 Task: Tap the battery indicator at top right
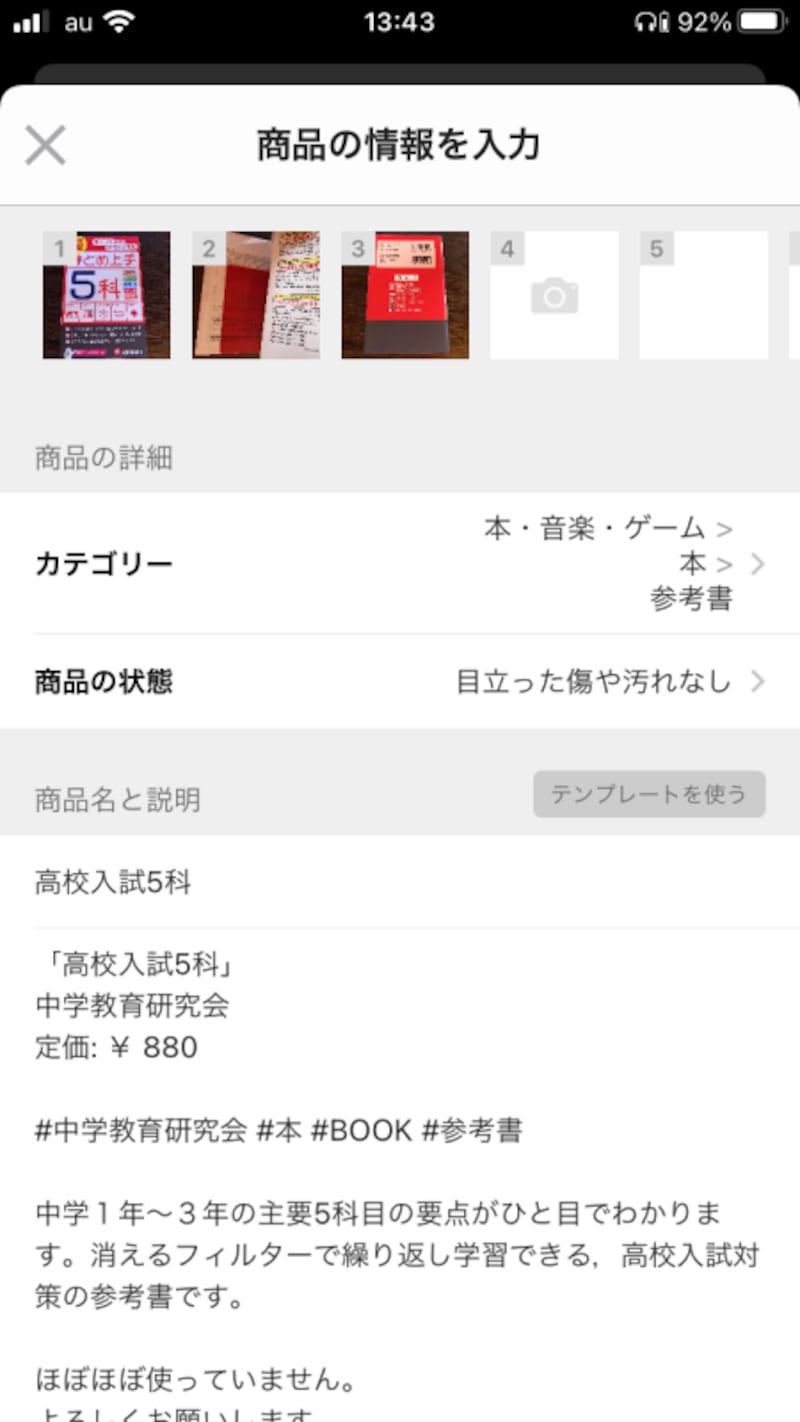(x=762, y=21)
